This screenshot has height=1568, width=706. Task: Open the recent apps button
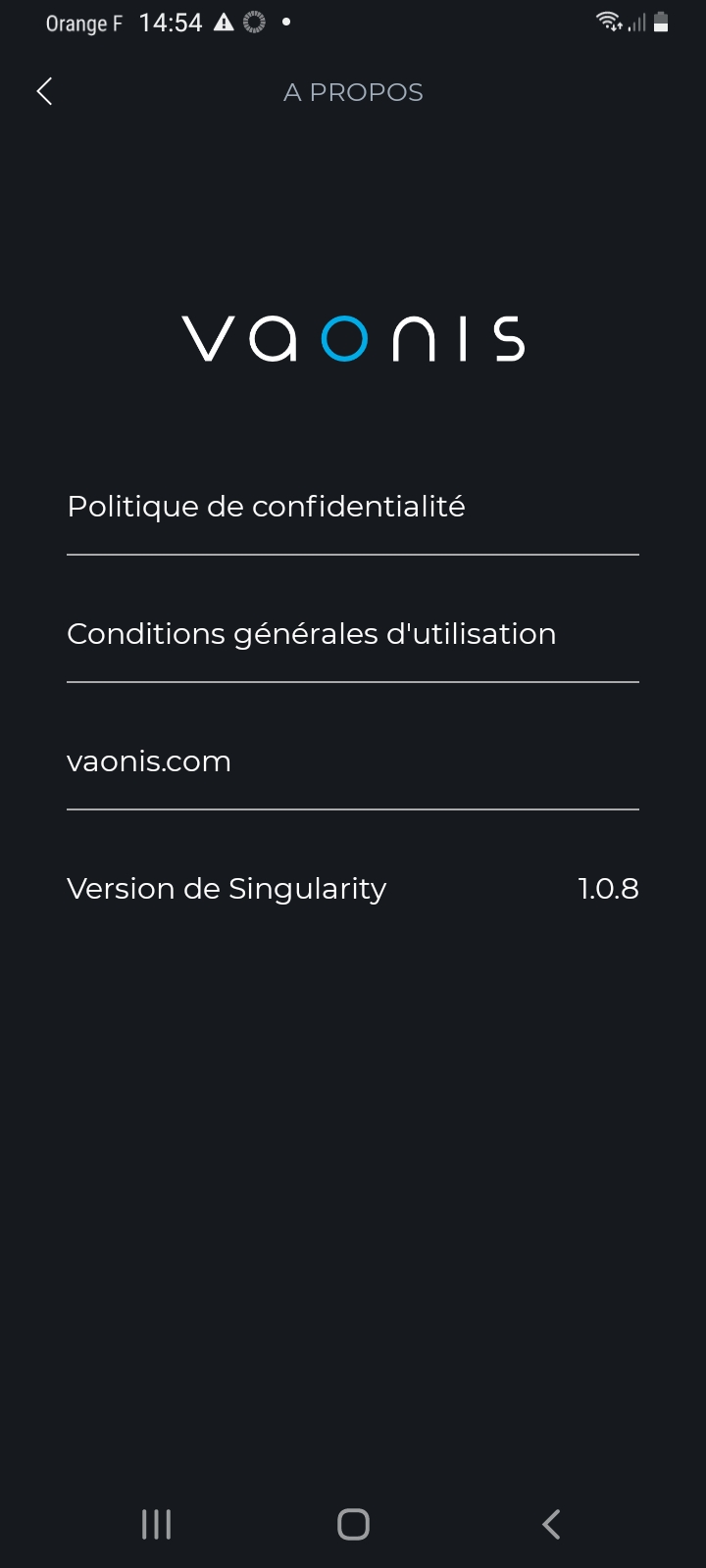tap(157, 1524)
